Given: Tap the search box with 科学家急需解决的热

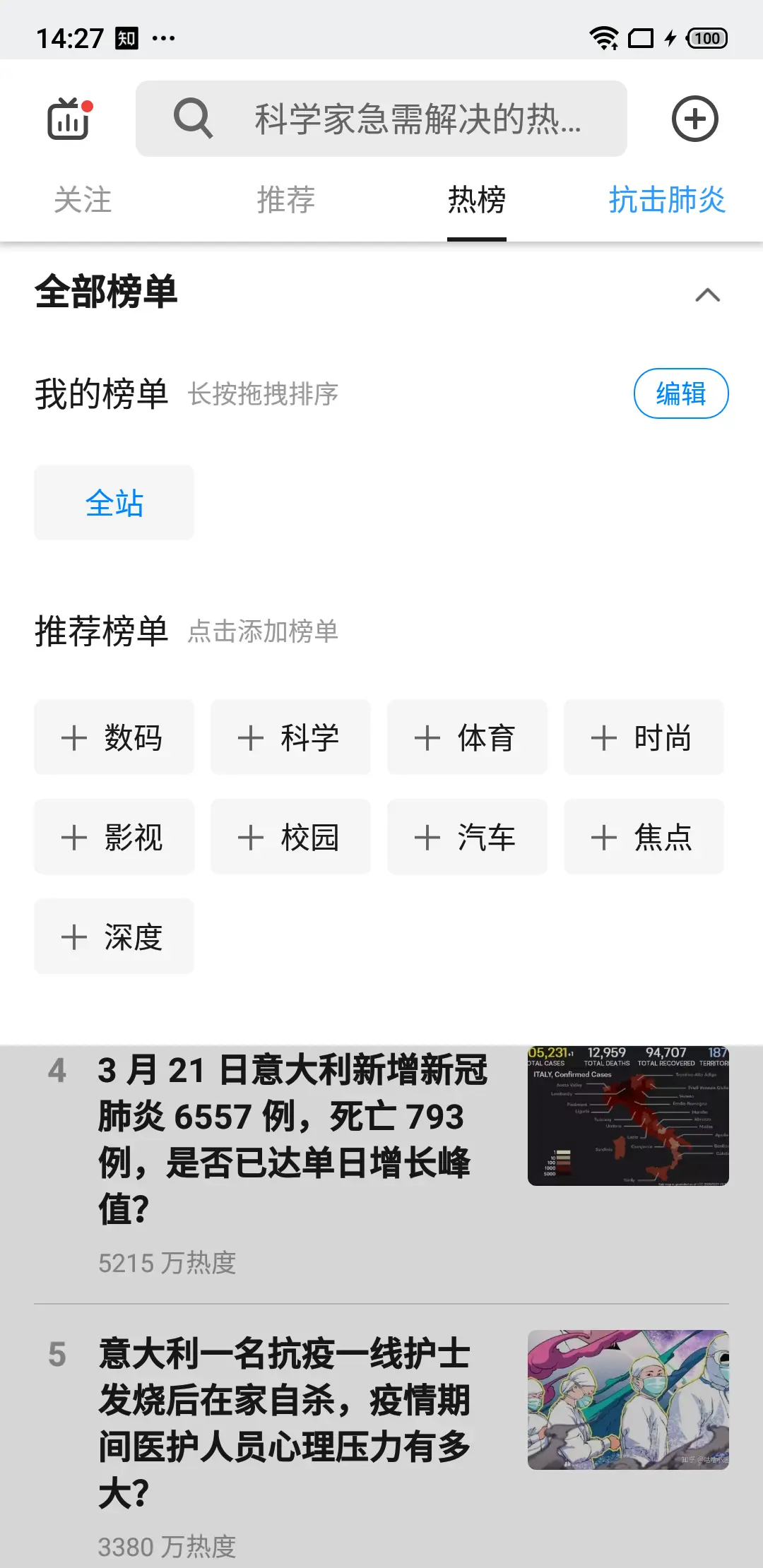Looking at the screenshot, I should point(381,119).
